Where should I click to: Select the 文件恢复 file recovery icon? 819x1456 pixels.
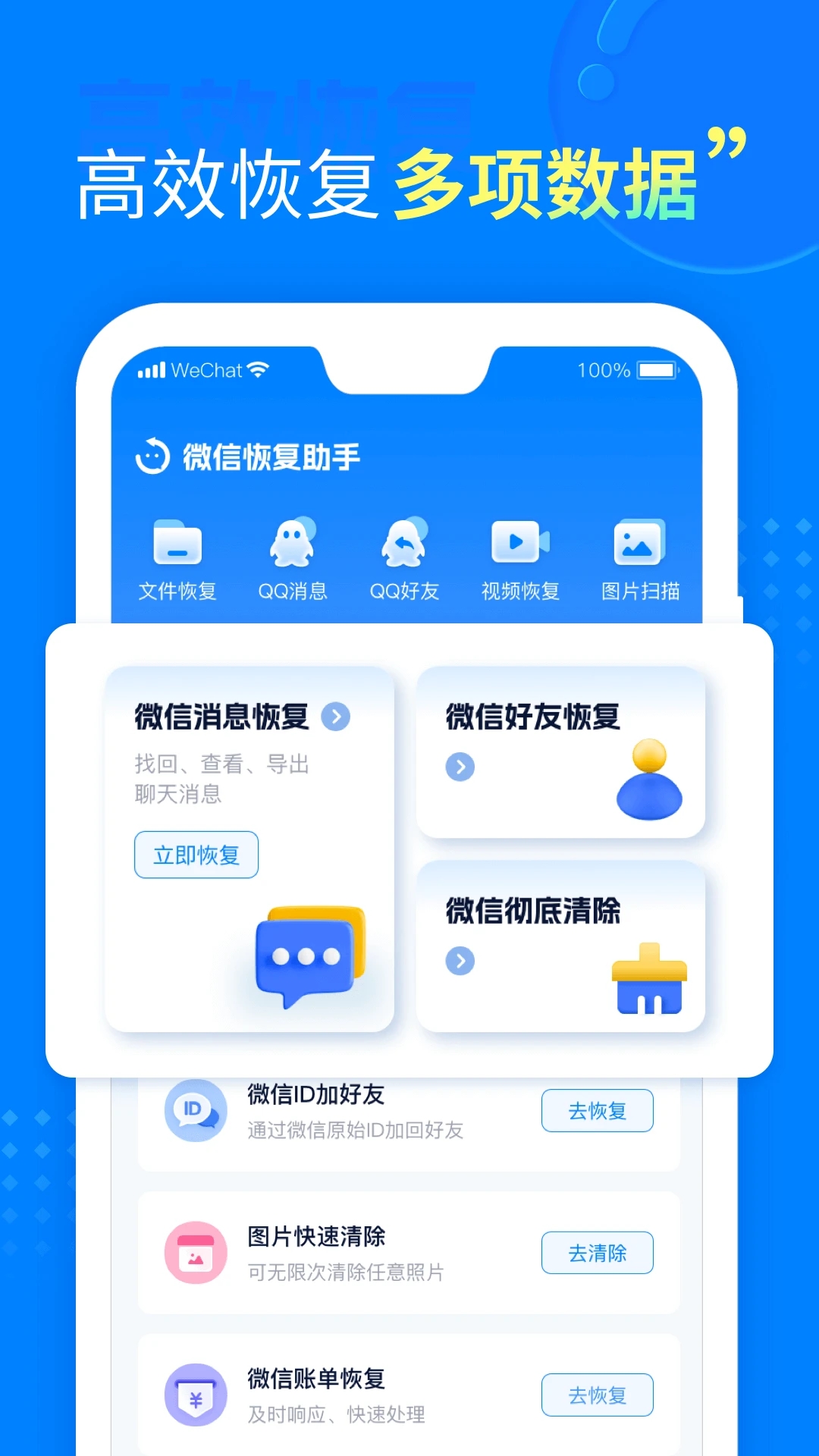[x=176, y=544]
